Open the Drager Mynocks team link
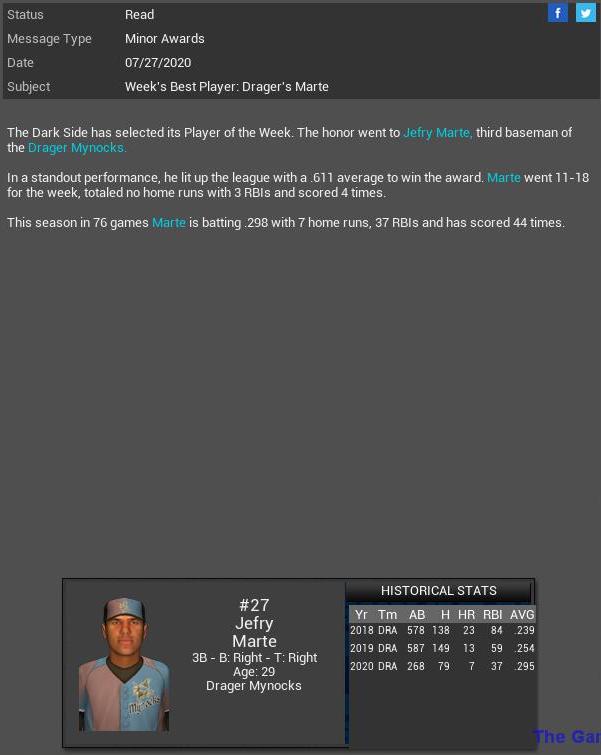This screenshot has width=601, height=755. tap(77, 147)
